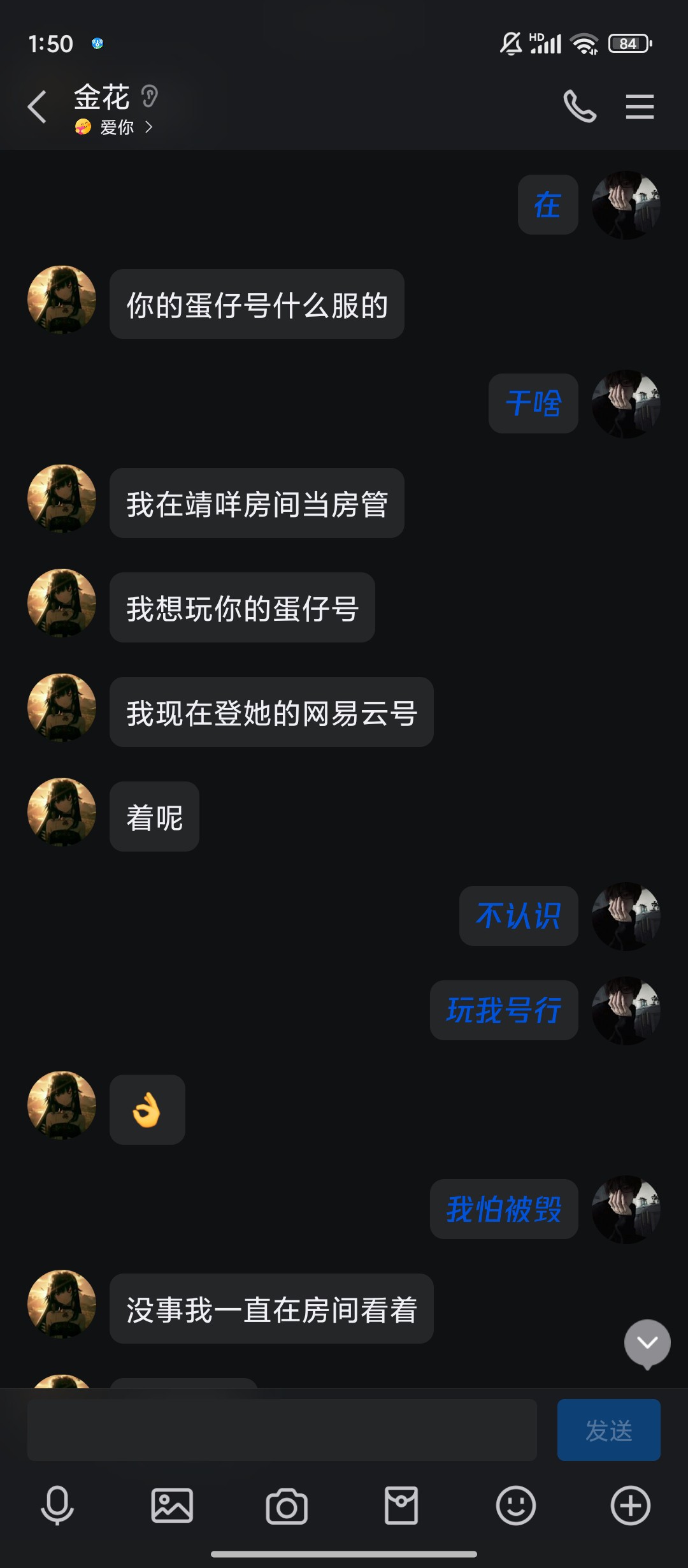
Task: Open the chat settings menu
Action: (640, 106)
